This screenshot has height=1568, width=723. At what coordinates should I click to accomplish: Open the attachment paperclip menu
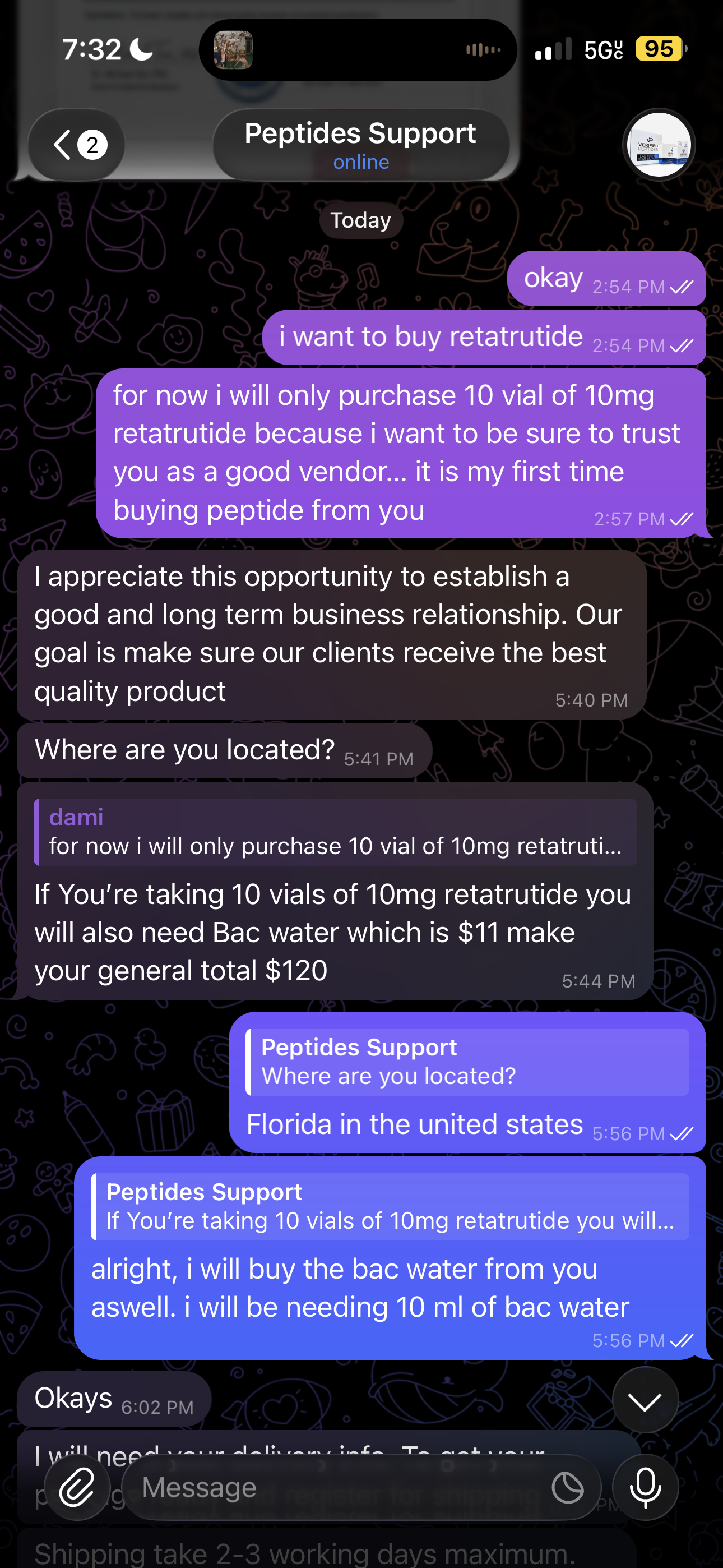pos(77,1488)
